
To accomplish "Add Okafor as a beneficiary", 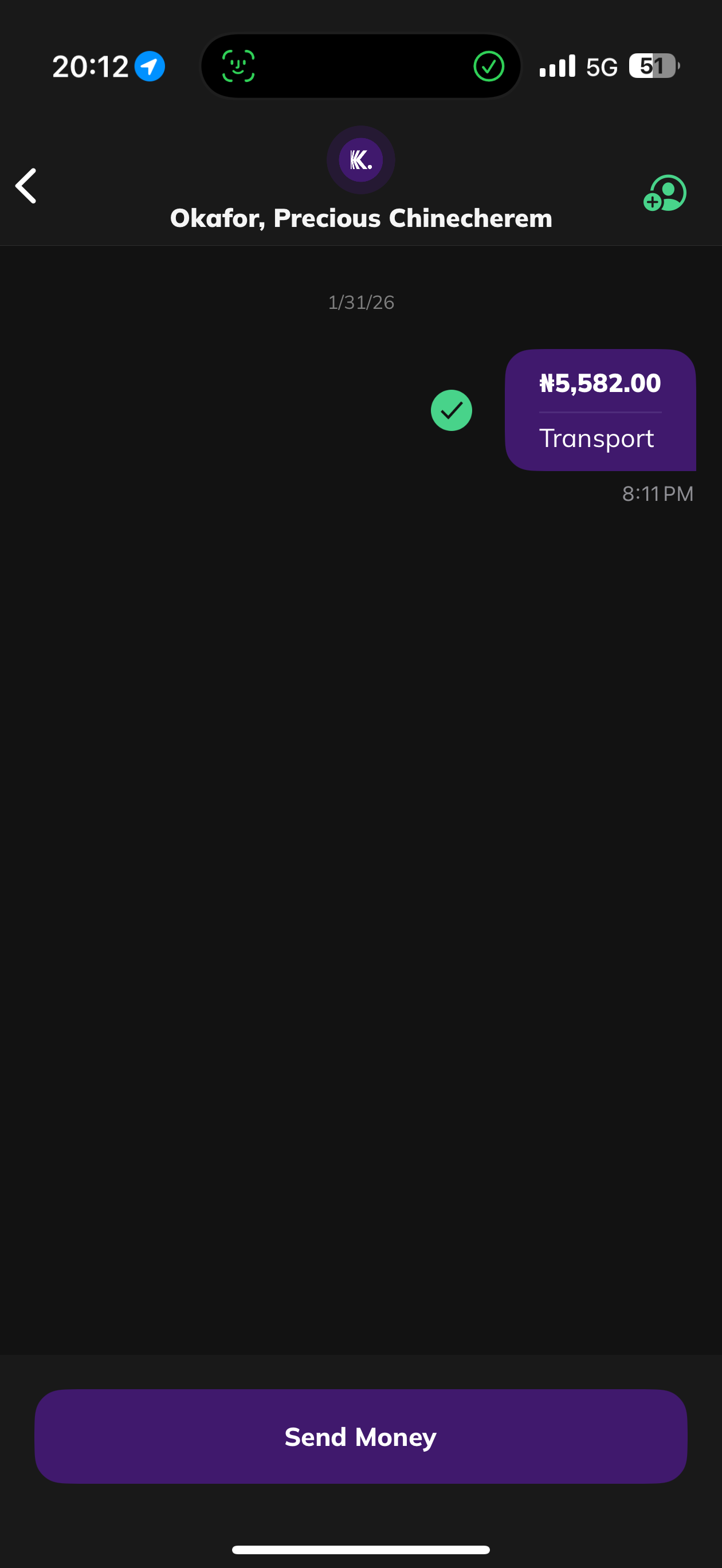I will tap(665, 194).
